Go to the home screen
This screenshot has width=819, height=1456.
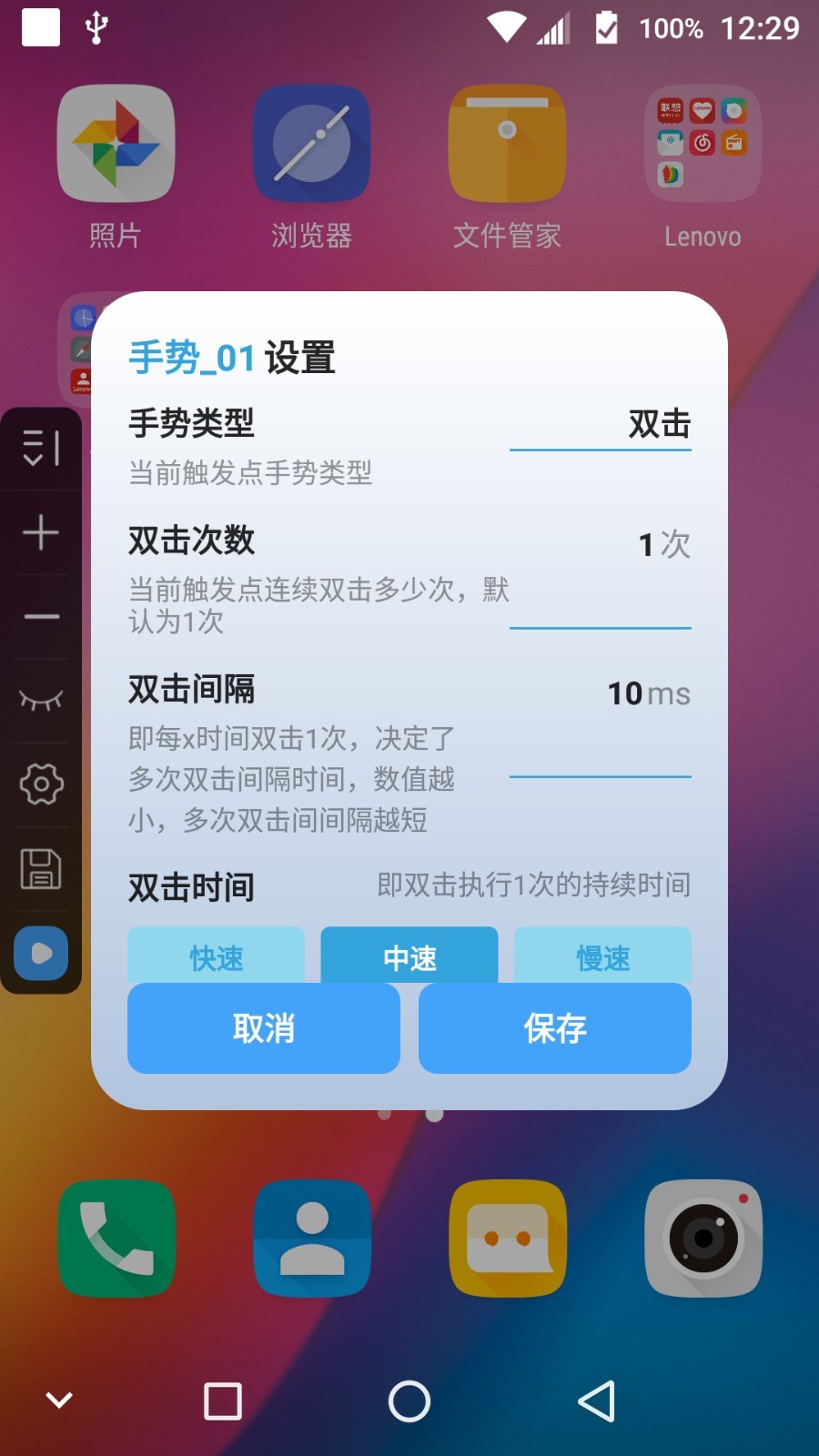tap(409, 1401)
